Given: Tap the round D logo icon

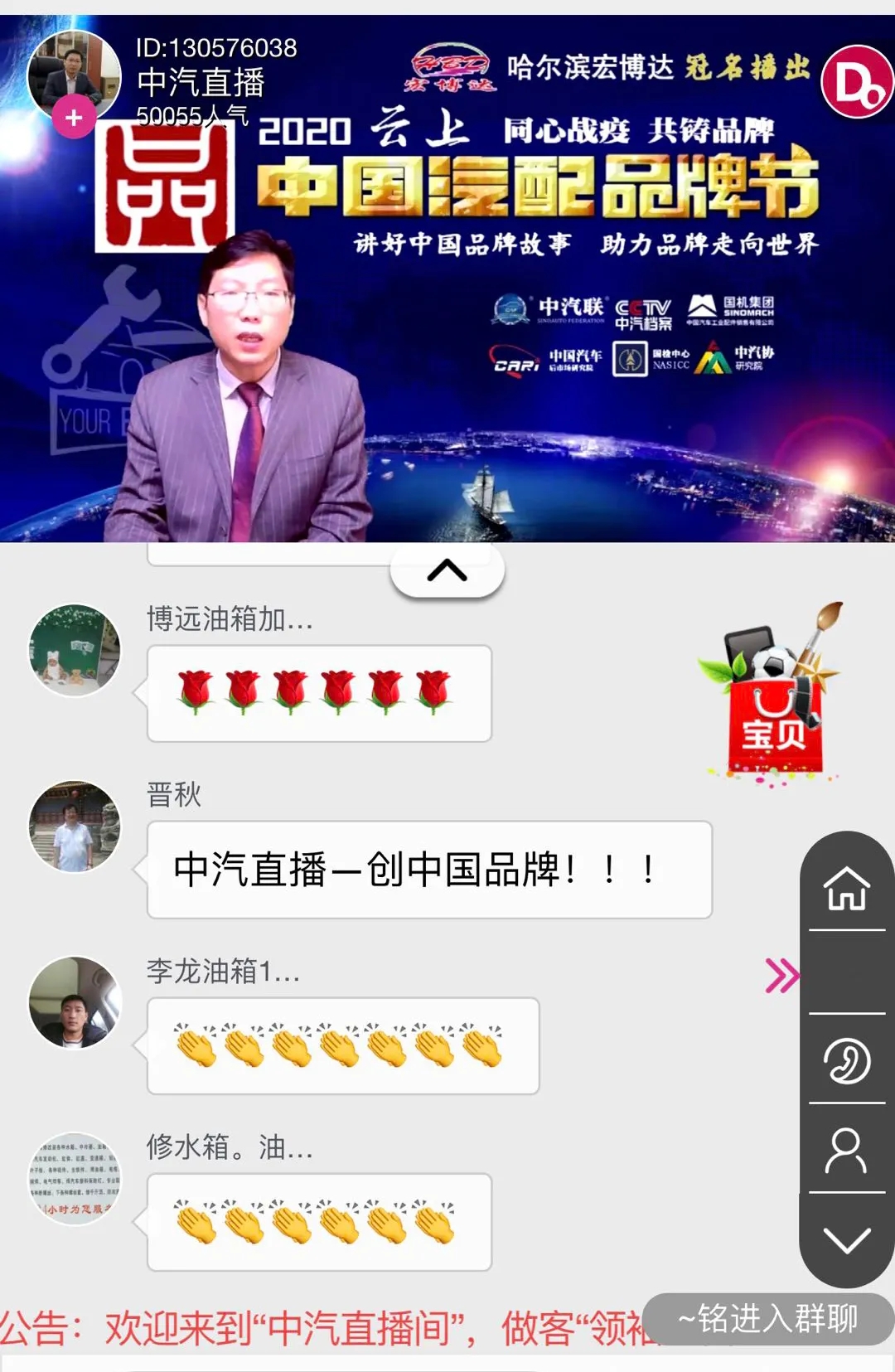Looking at the screenshot, I should point(857,83).
